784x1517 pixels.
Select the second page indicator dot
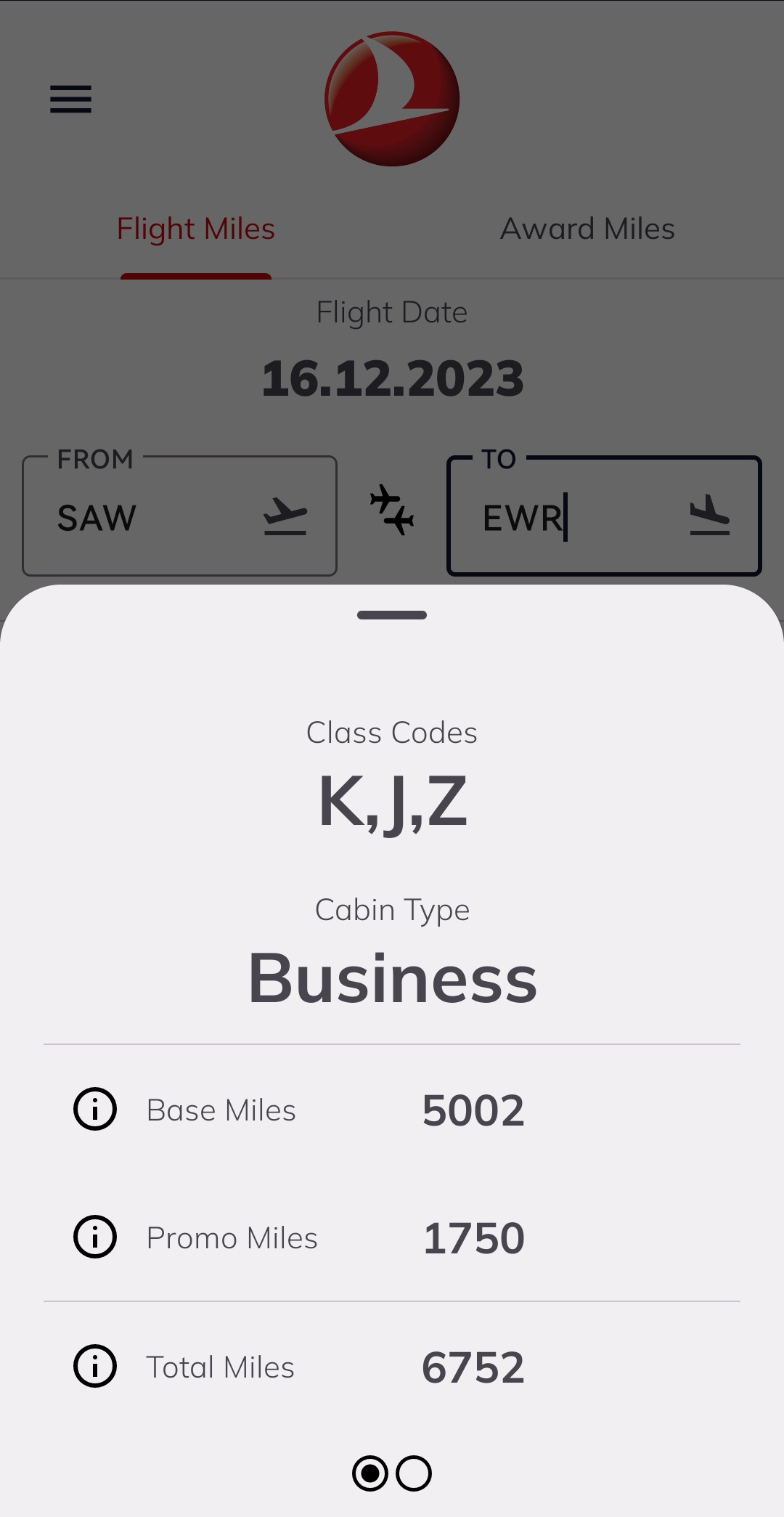414,1473
